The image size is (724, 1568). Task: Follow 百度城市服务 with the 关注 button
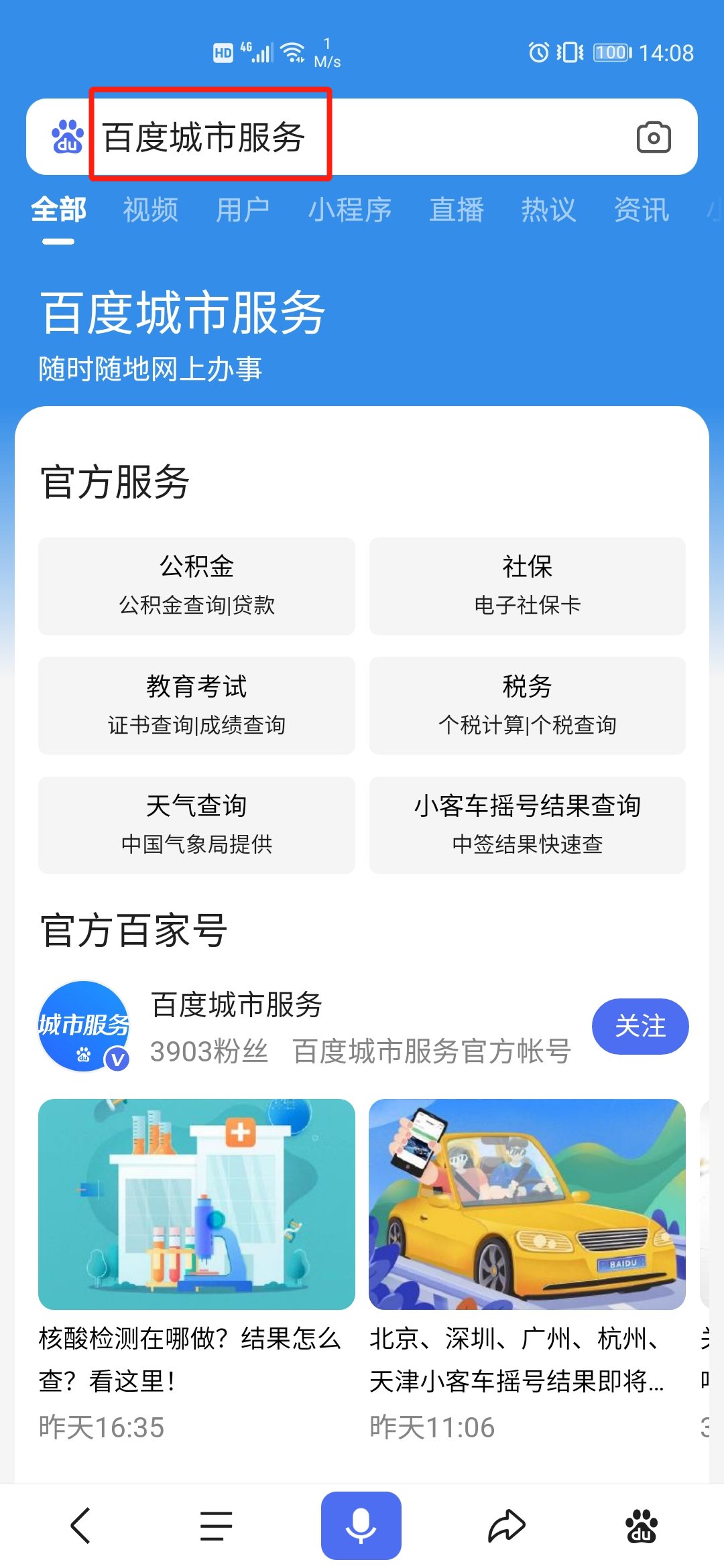640,1026
